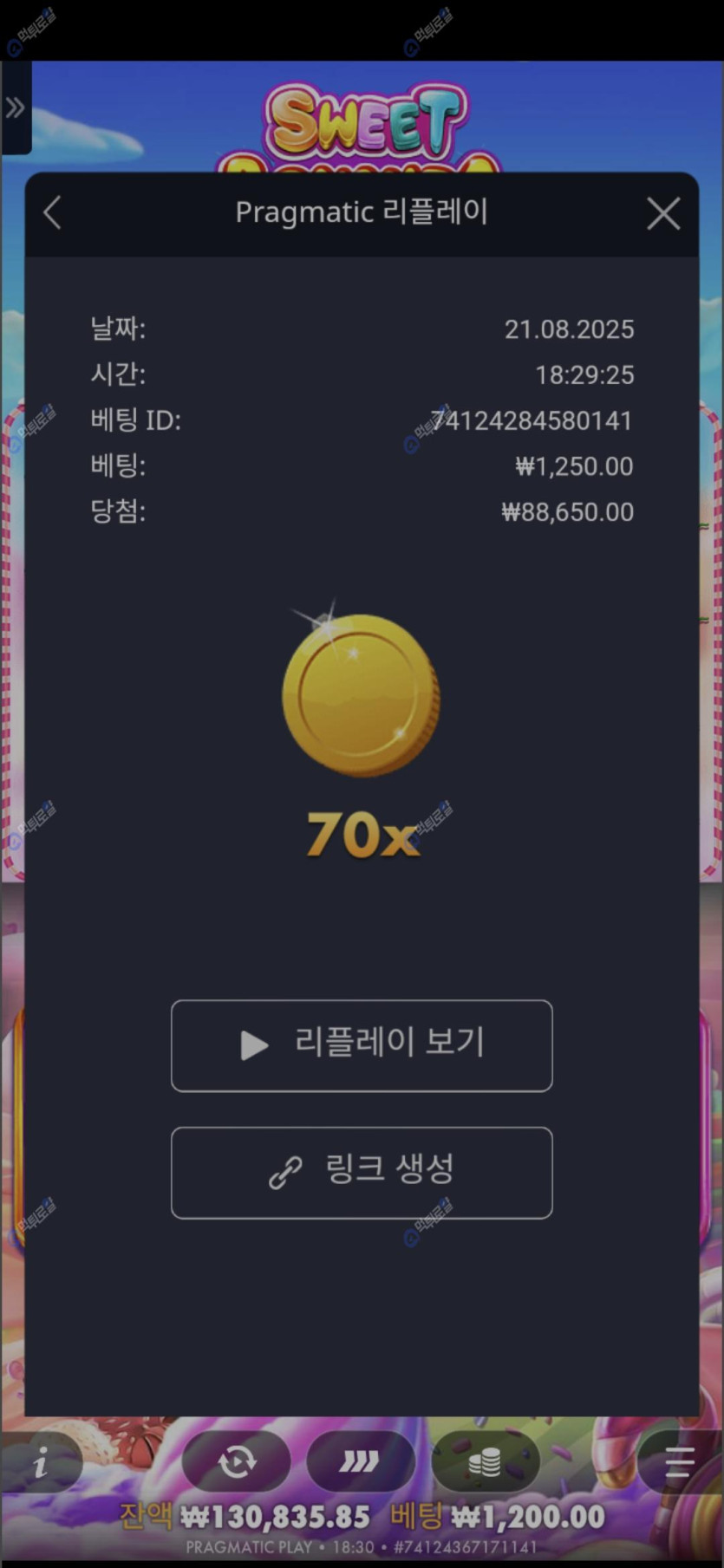Generate a share link with 링크 생성

point(362,1172)
